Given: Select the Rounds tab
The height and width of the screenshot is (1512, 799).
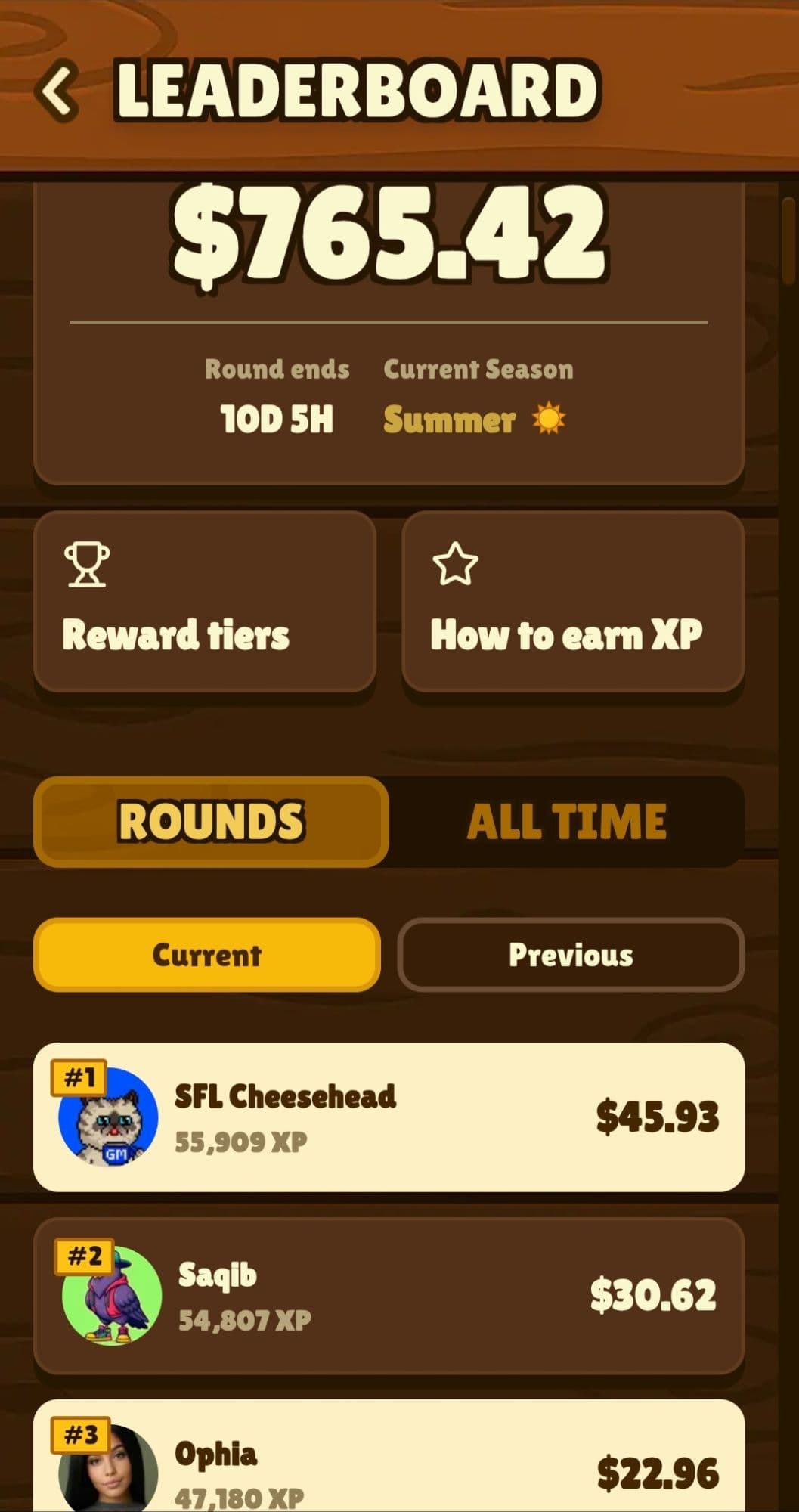Looking at the screenshot, I should (211, 822).
